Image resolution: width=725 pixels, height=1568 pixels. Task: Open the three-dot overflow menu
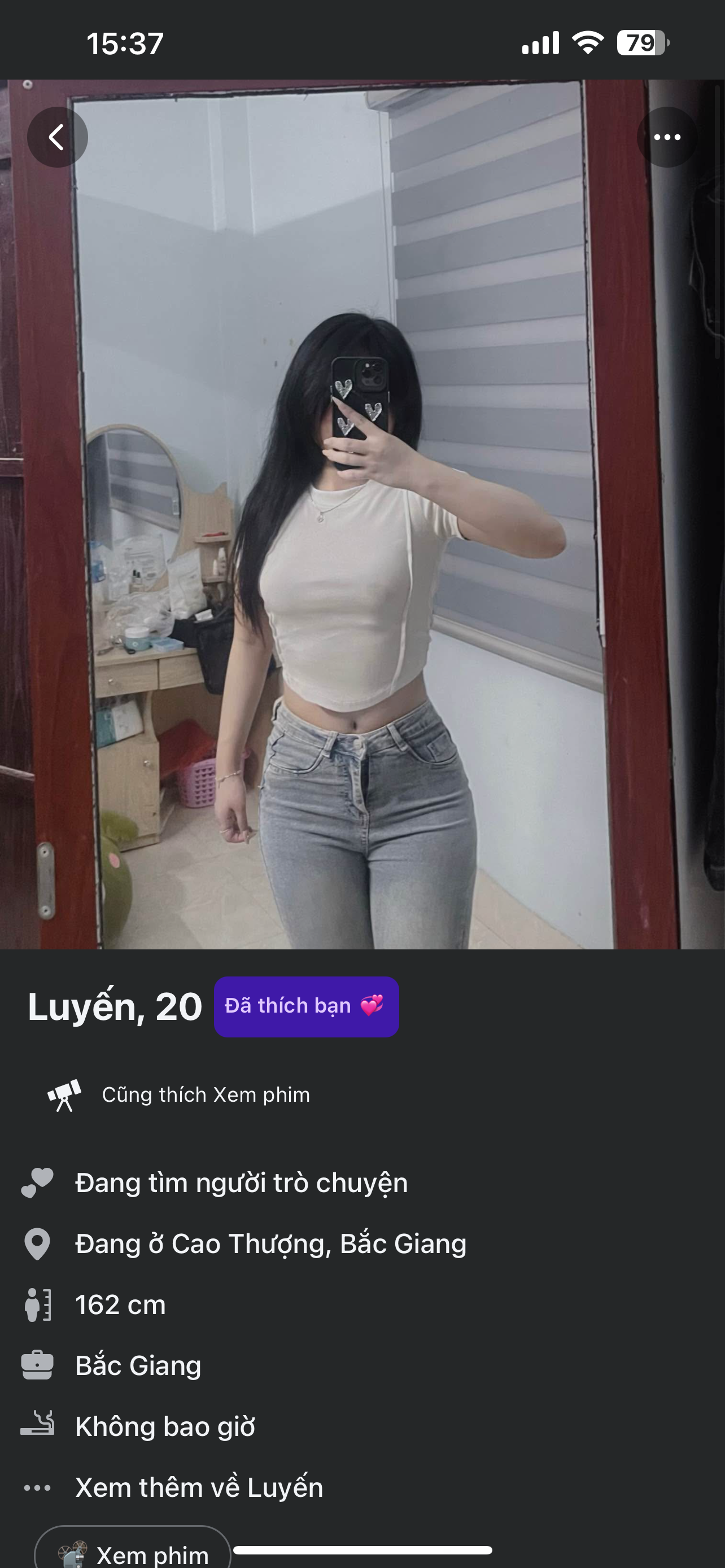click(667, 137)
